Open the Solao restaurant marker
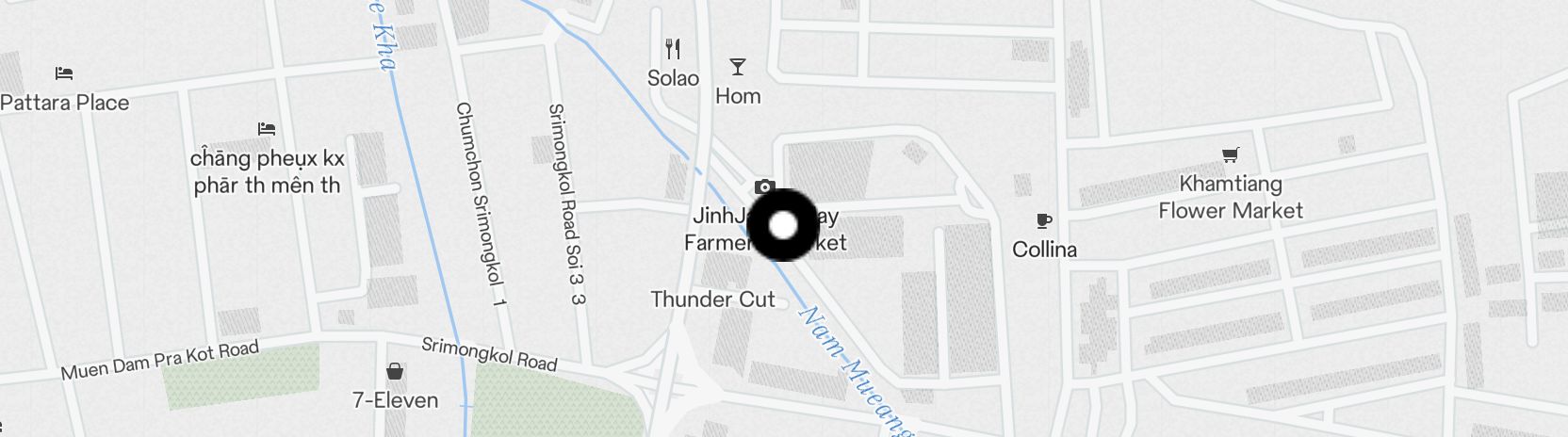1568x437 pixels. tap(673, 50)
